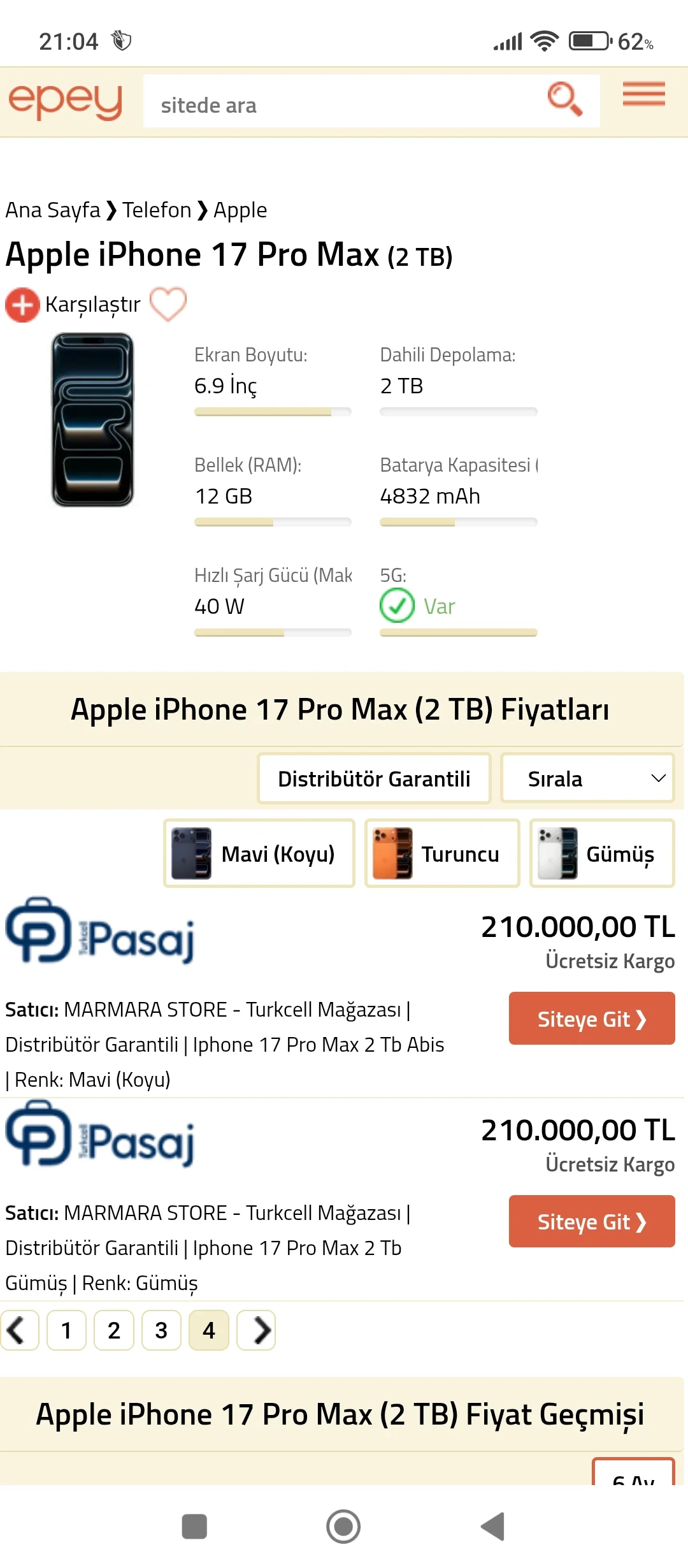The height and width of the screenshot is (1568, 688).
Task: Favorite this phone with the heart icon
Action: coord(168,303)
